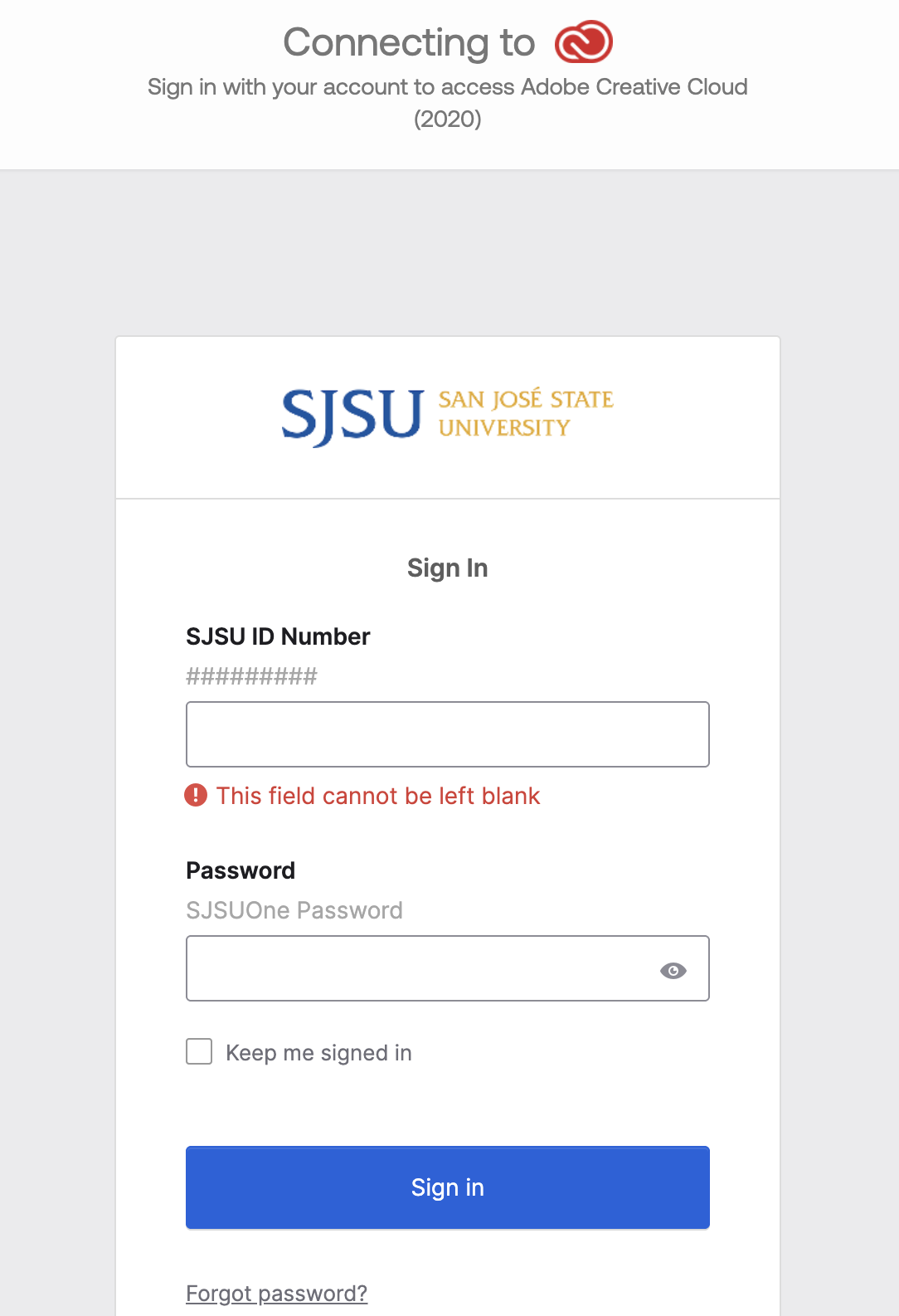899x1316 pixels.
Task: Click the gold San José State University text logo
Action: 526,413
